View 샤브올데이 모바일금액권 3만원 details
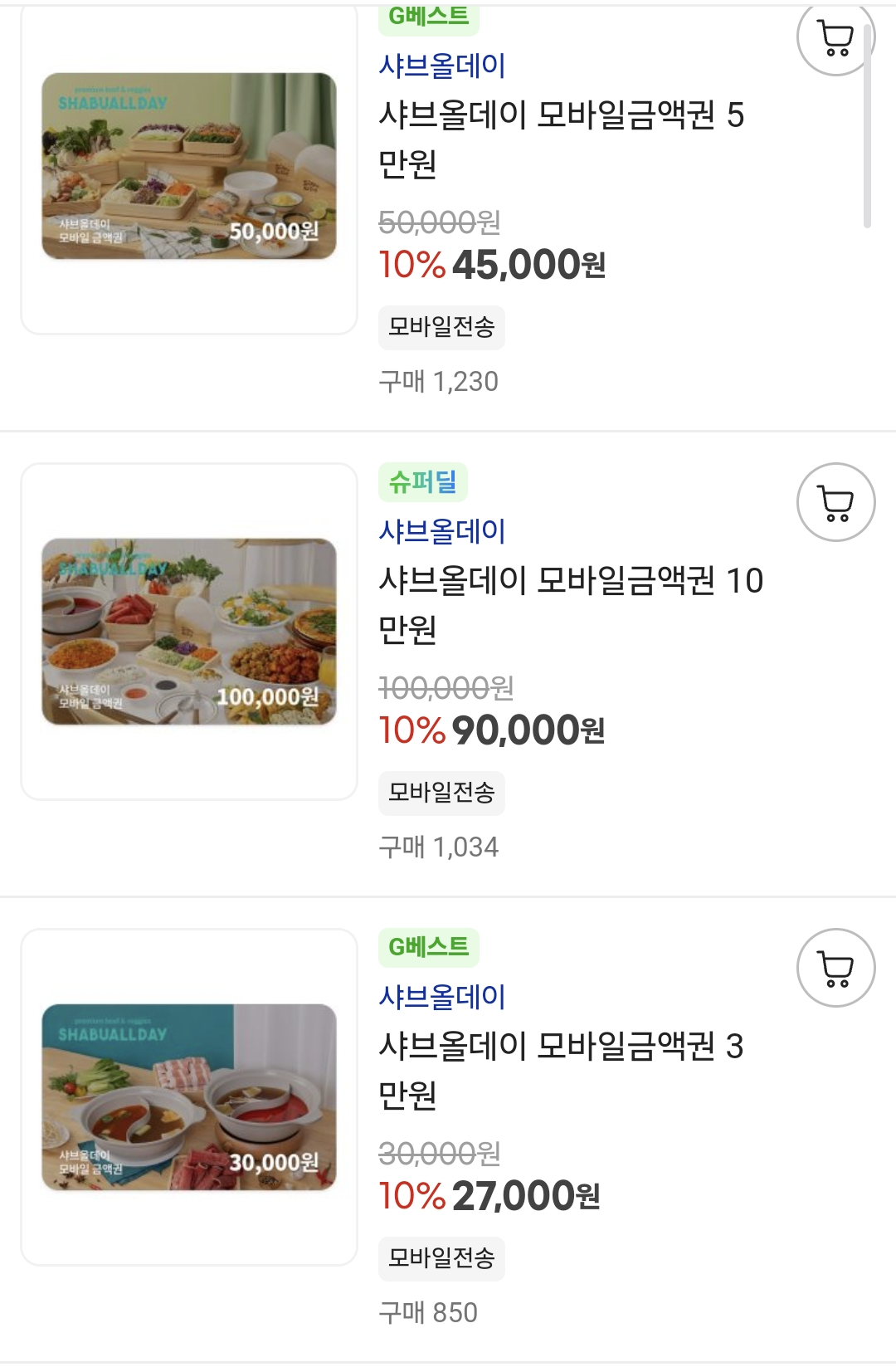 tap(561, 1070)
